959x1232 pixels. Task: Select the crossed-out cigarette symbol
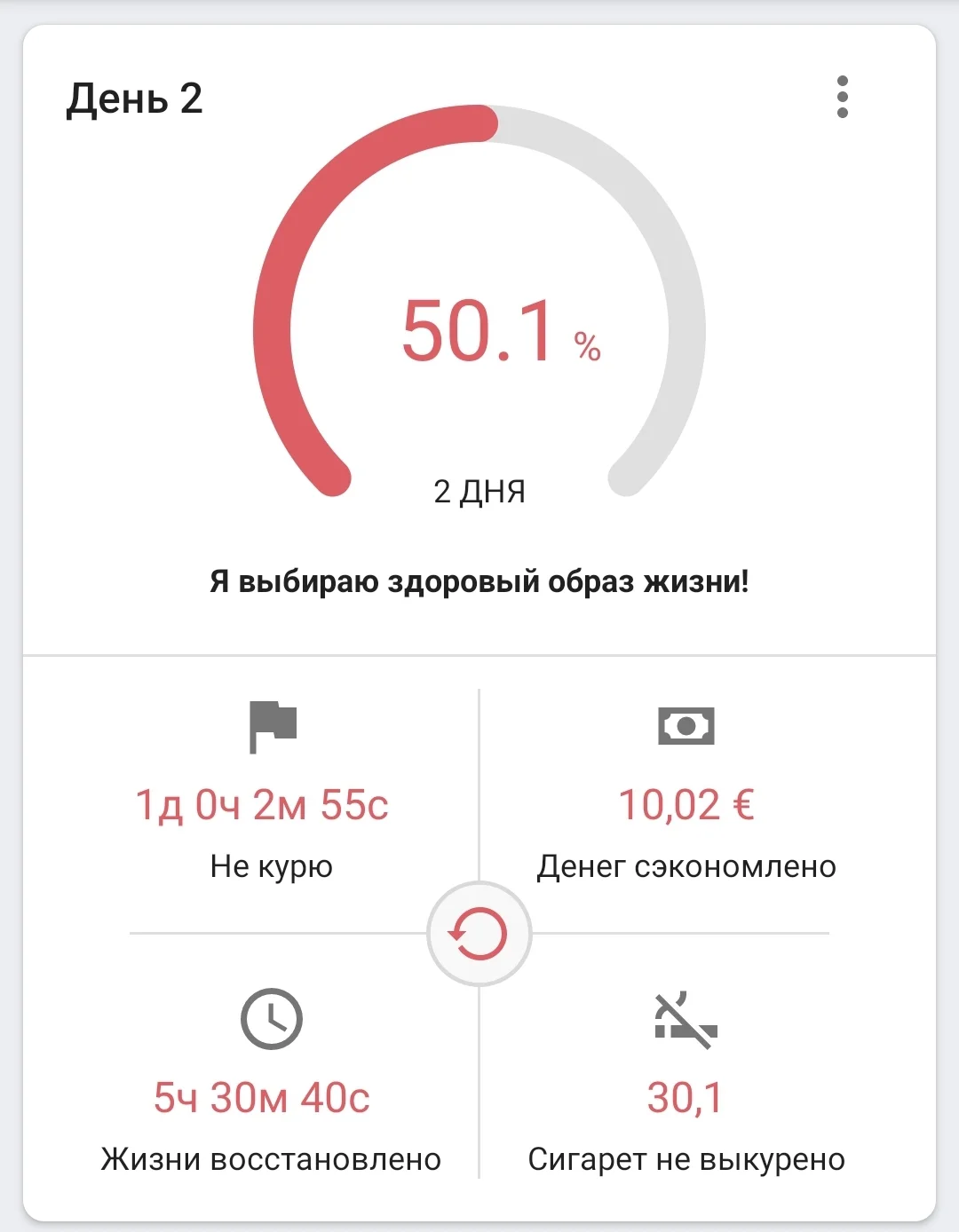coord(684,1021)
